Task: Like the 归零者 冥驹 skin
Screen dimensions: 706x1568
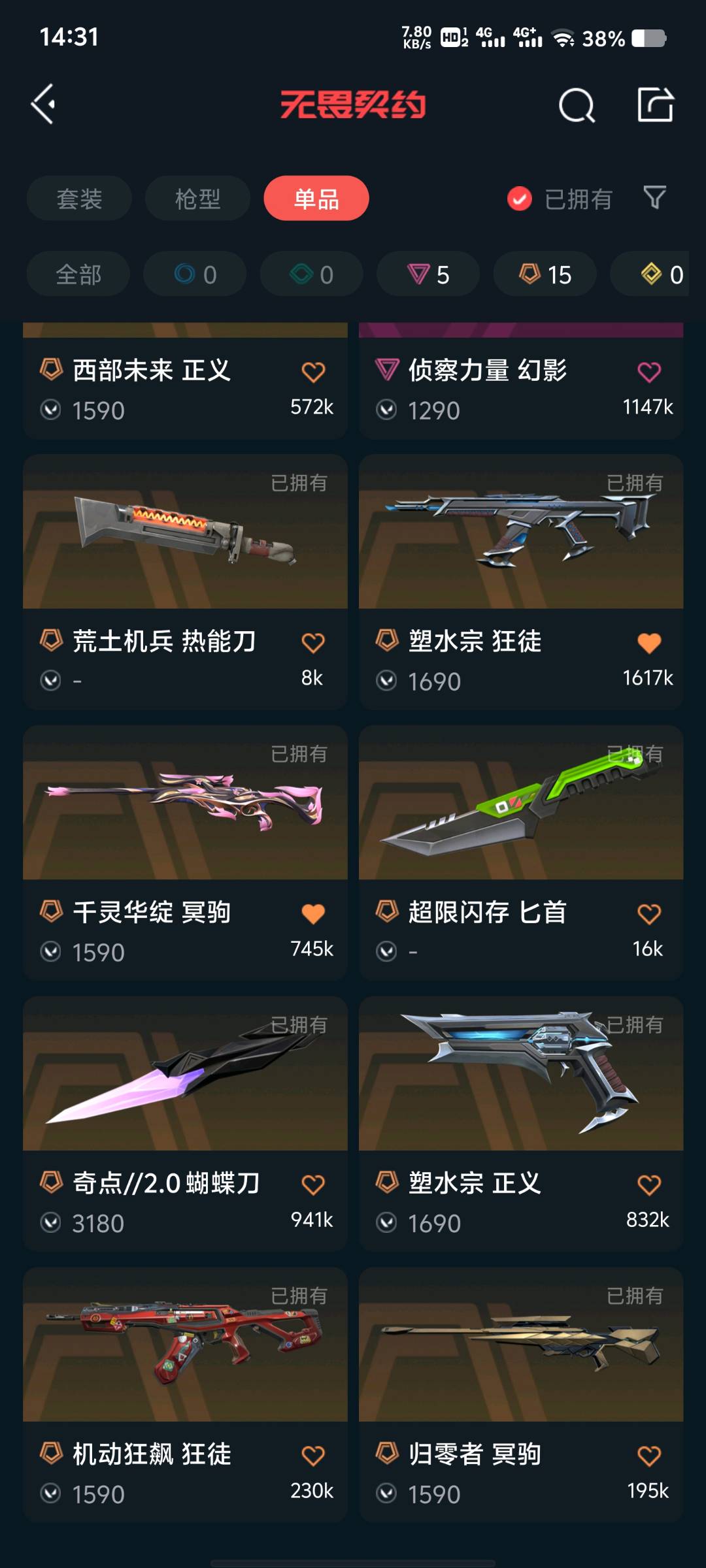Action: pos(649,1456)
